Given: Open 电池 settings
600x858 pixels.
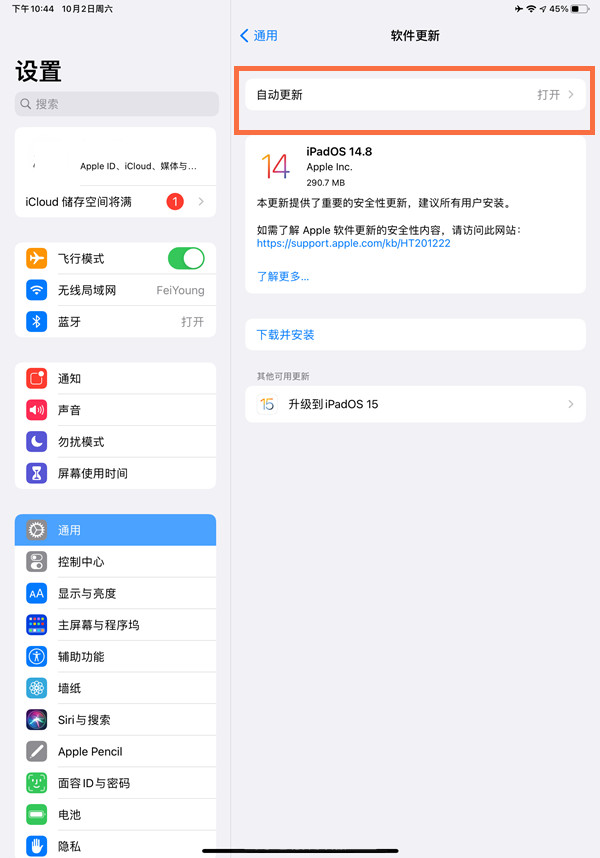Looking at the screenshot, I should point(116,815).
